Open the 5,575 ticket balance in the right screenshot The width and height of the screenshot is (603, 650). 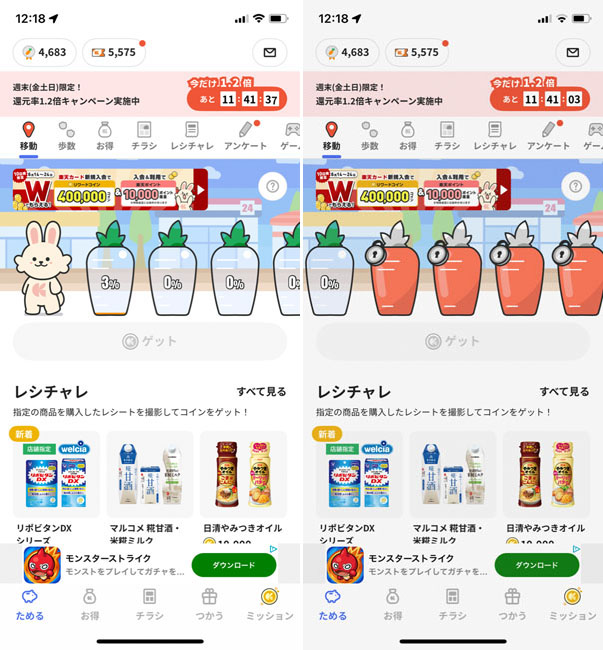pos(418,52)
